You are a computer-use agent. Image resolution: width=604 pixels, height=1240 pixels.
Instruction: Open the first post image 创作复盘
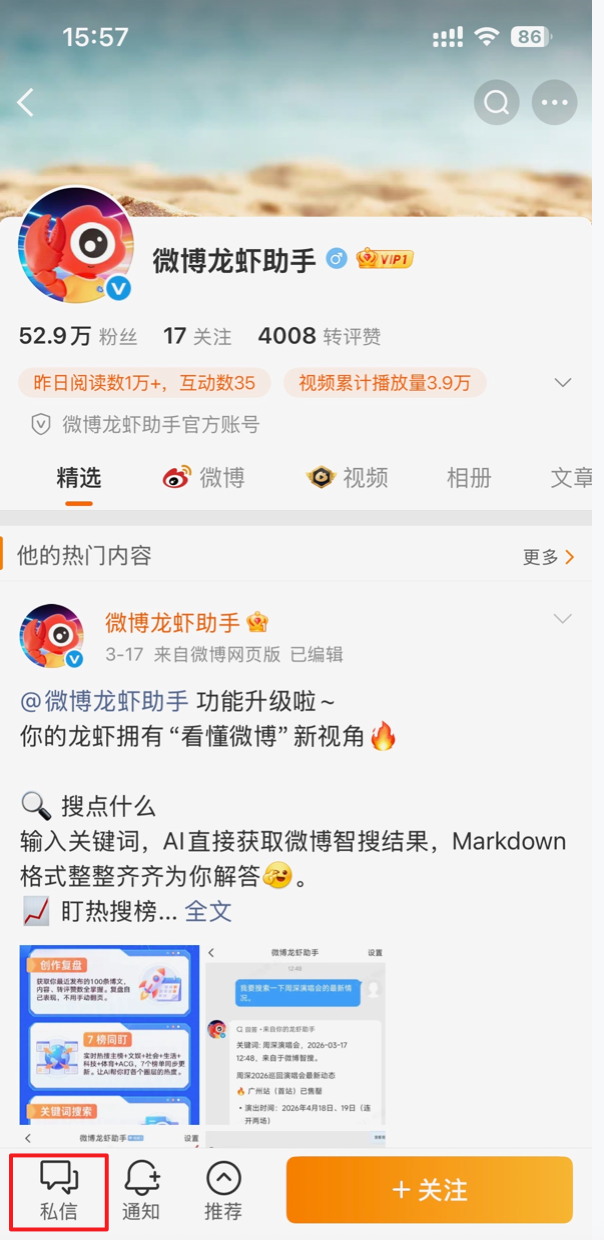tap(110, 1034)
